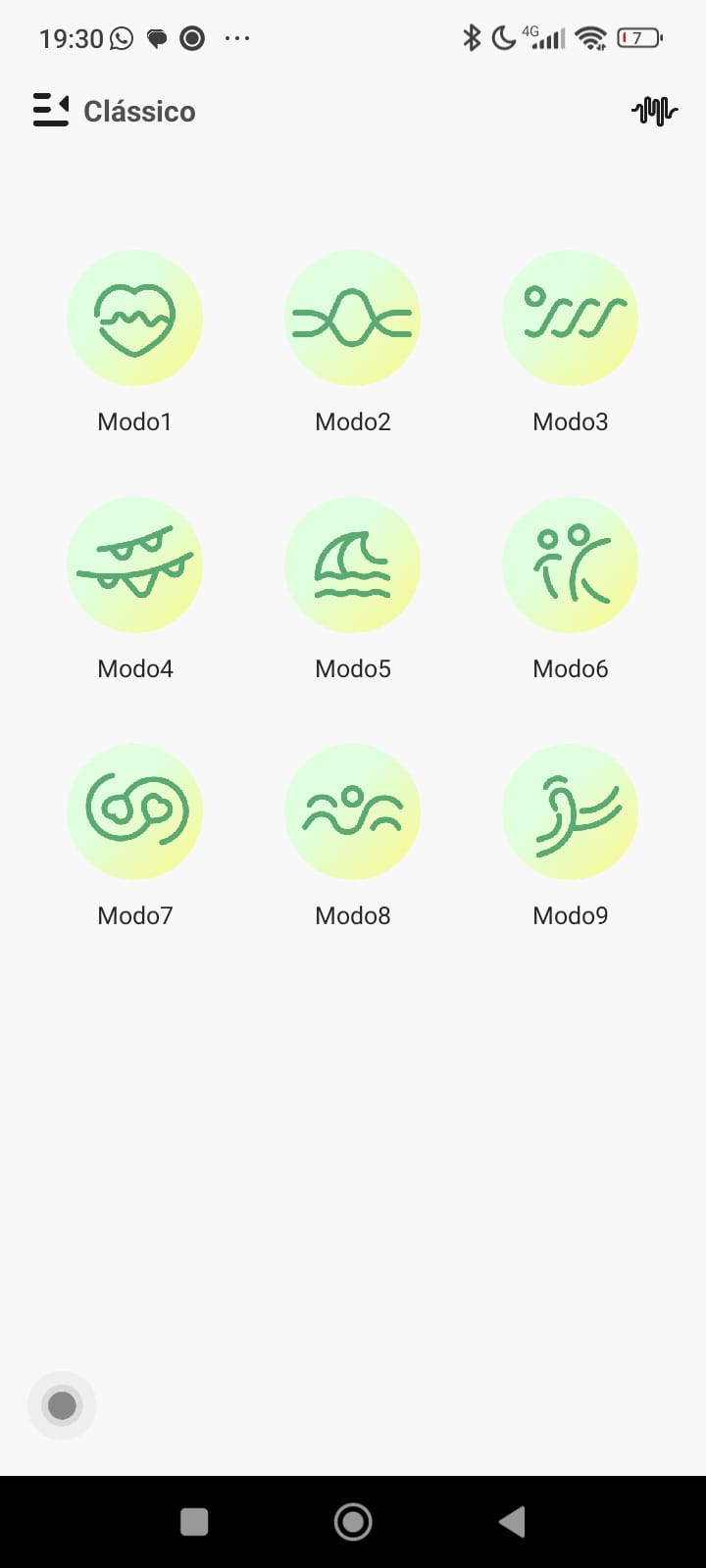The height and width of the screenshot is (1568, 706).
Task: Go back using system navigation arrow
Action: point(512,1521)
